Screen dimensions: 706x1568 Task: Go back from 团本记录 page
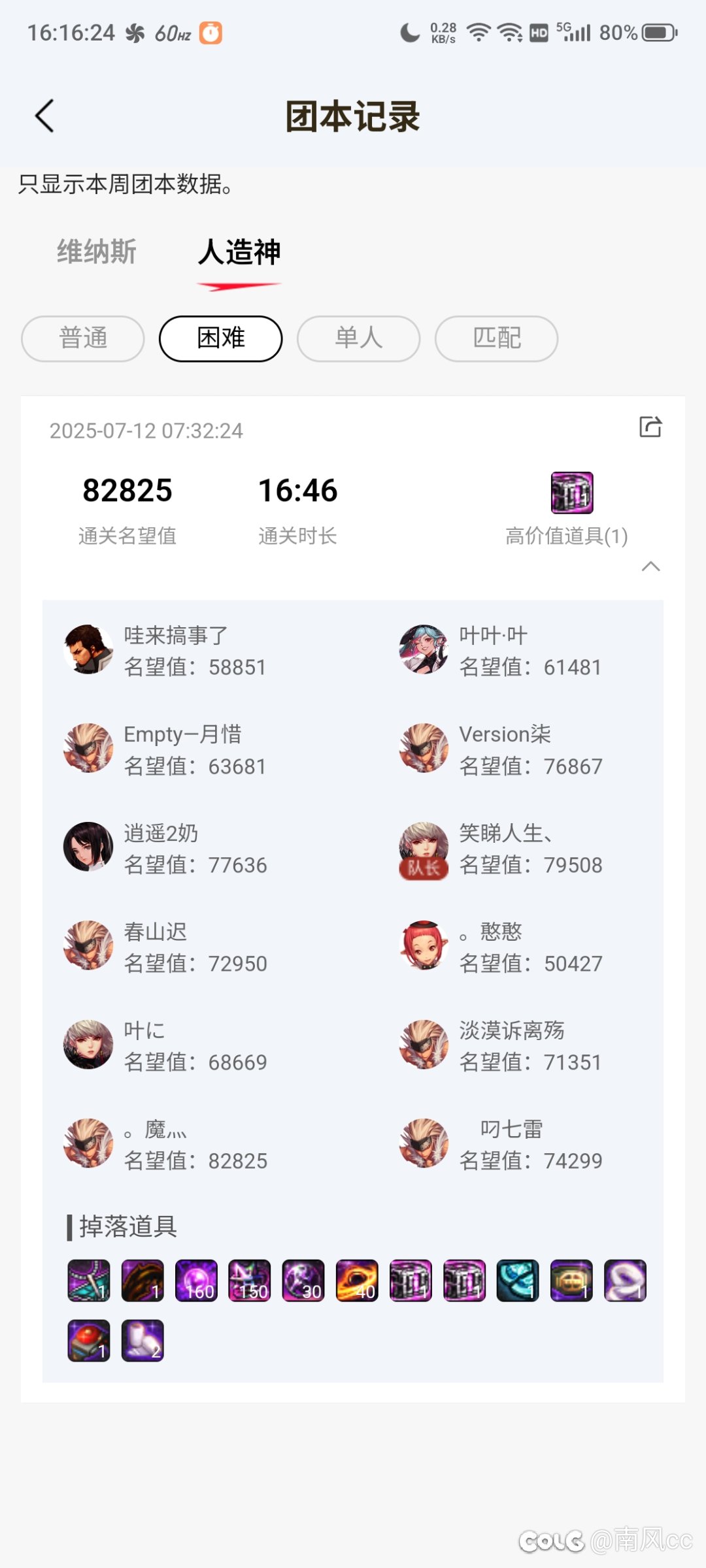click(x=44, y=116)
